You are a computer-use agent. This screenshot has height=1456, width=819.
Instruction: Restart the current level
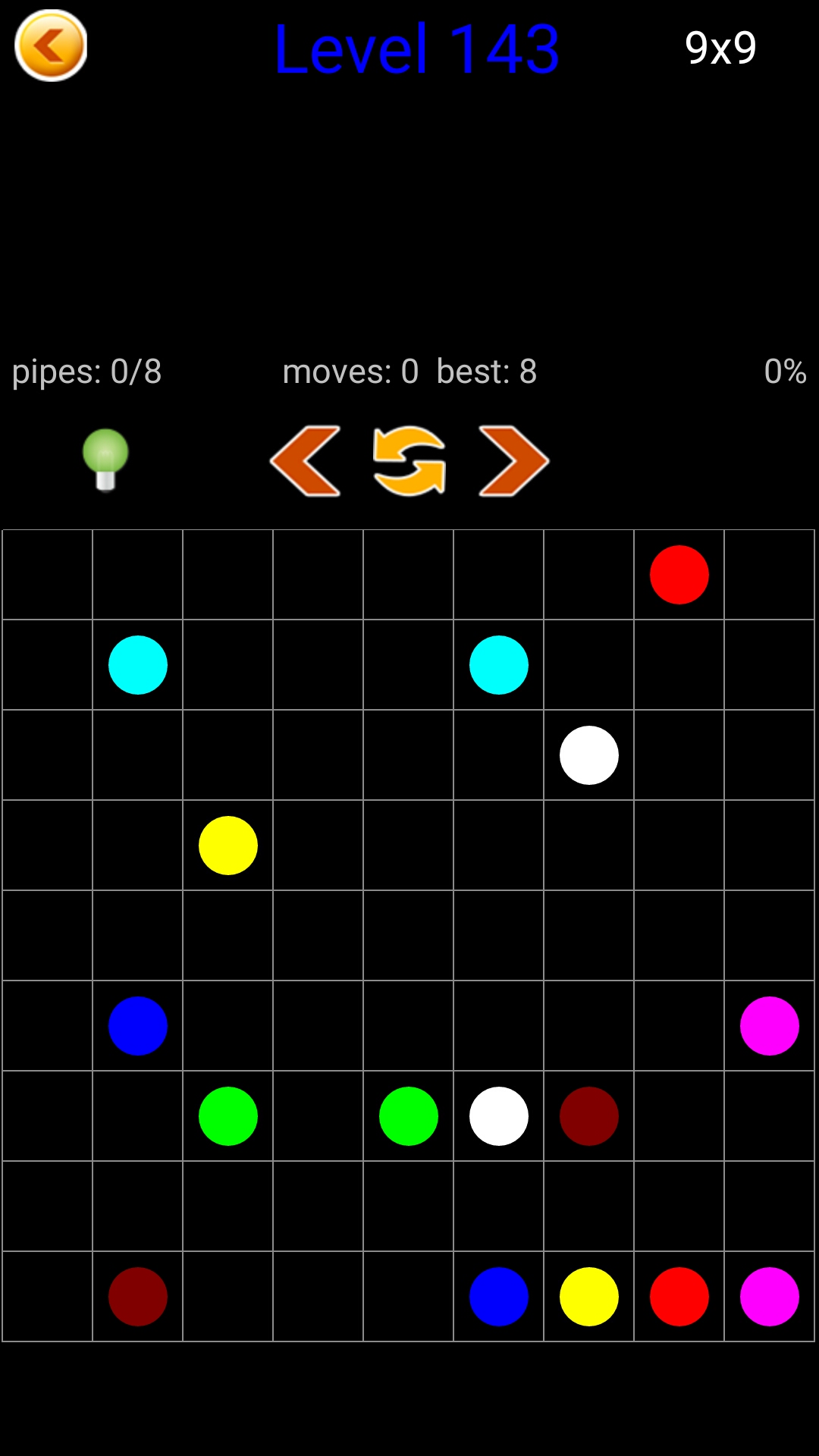[x=409, y=460]
